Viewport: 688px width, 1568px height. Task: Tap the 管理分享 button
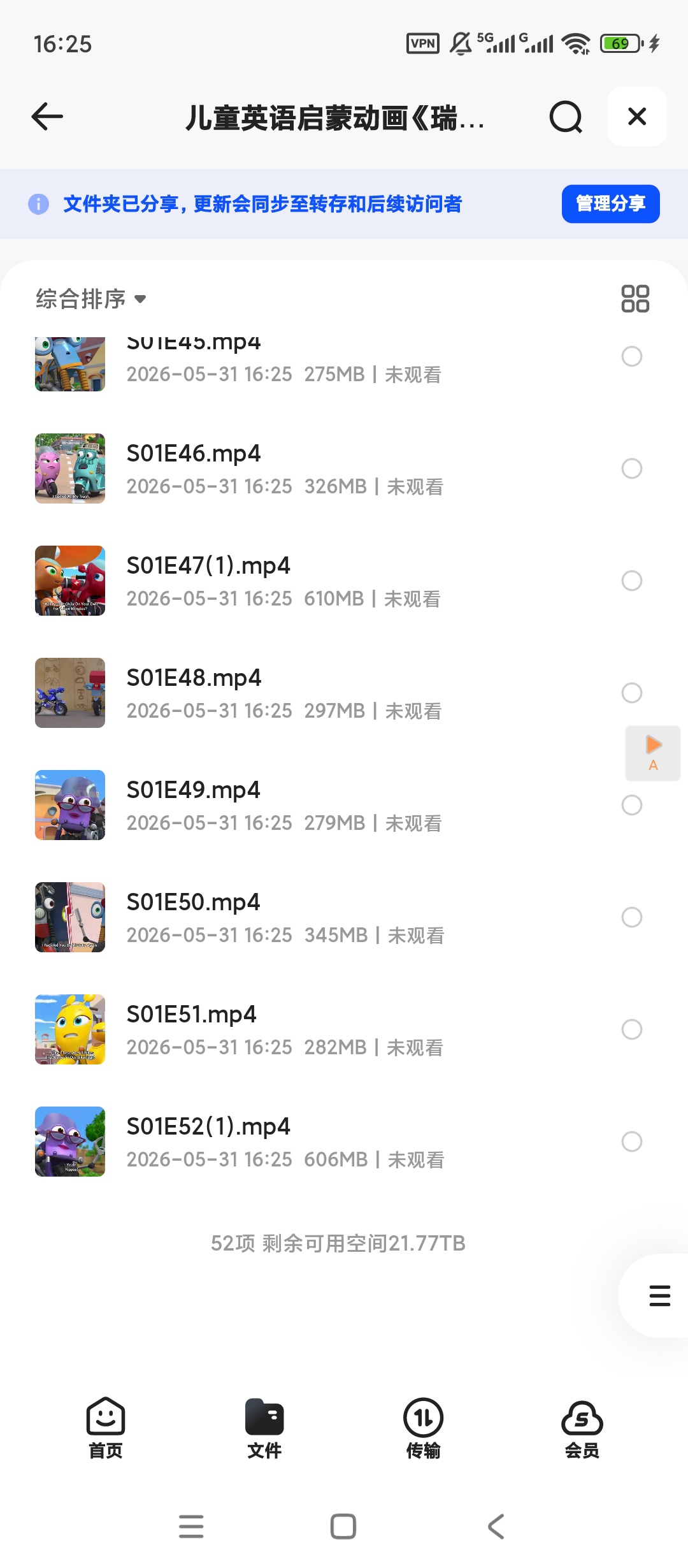pos(610,204)
